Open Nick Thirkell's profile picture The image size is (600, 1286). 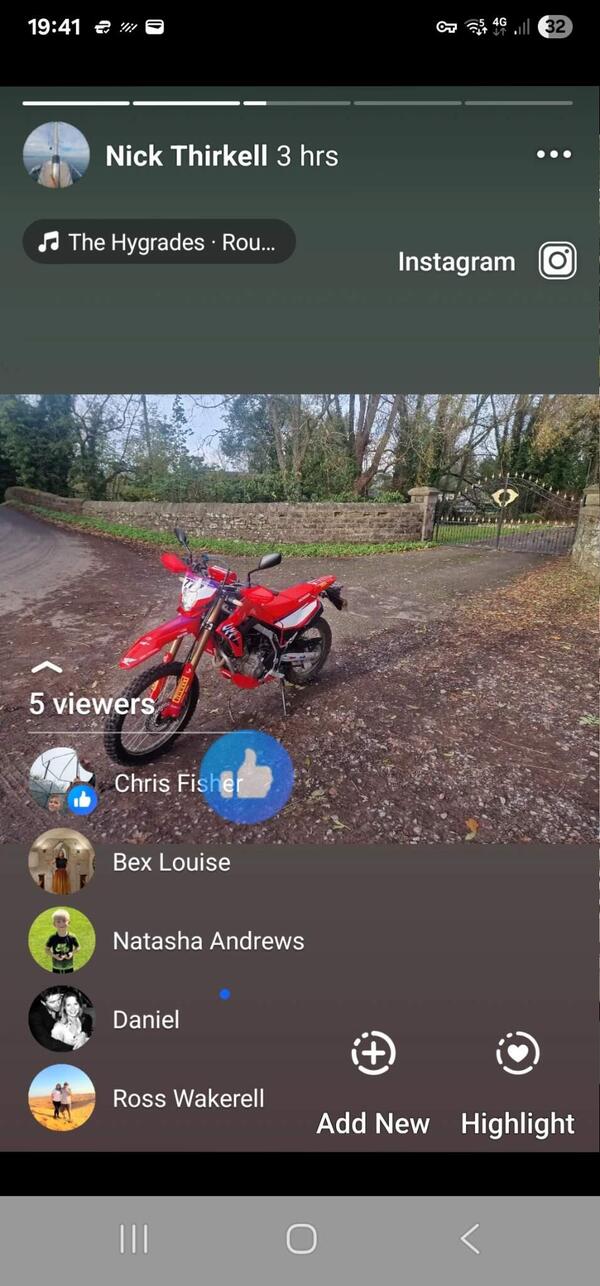56,155
